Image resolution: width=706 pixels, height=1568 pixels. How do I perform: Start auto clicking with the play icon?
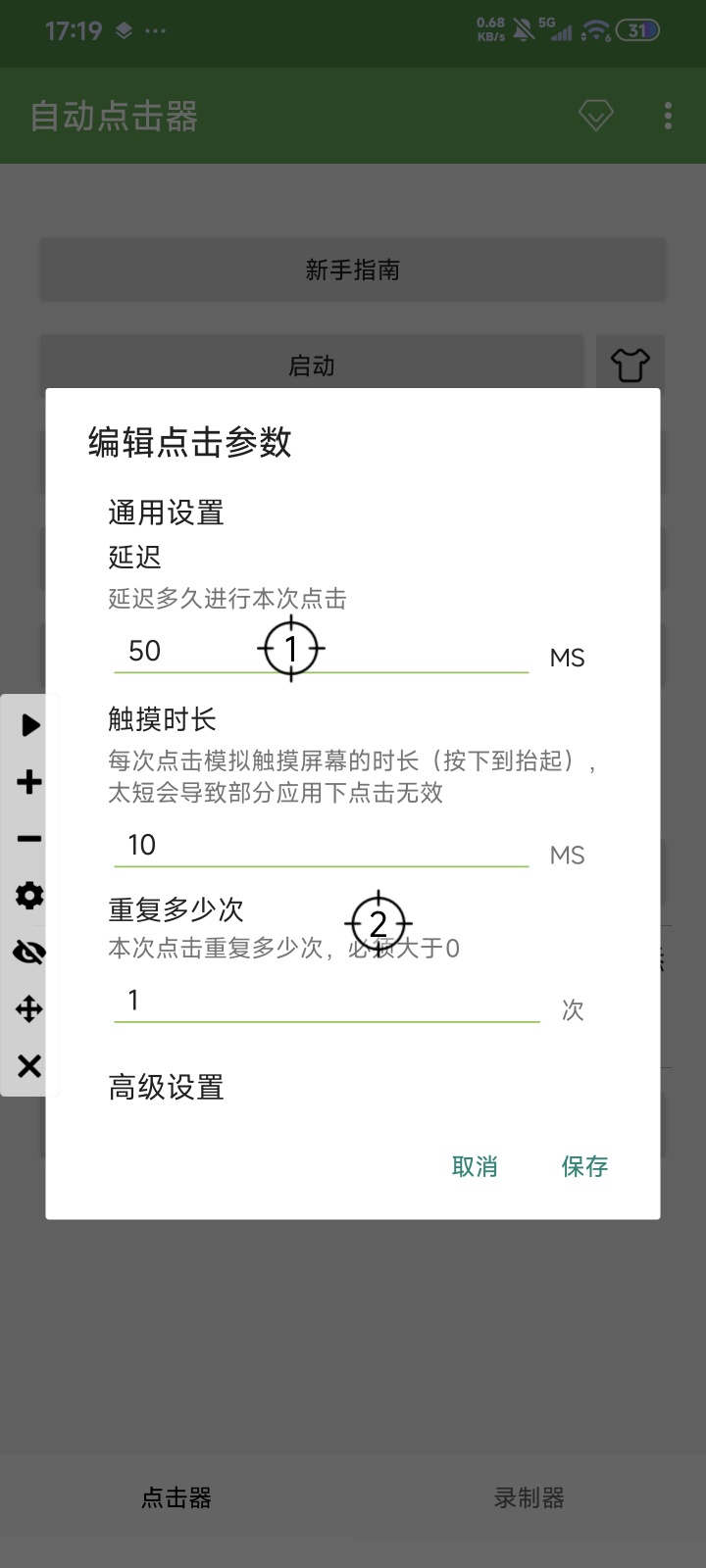point(29,725)
